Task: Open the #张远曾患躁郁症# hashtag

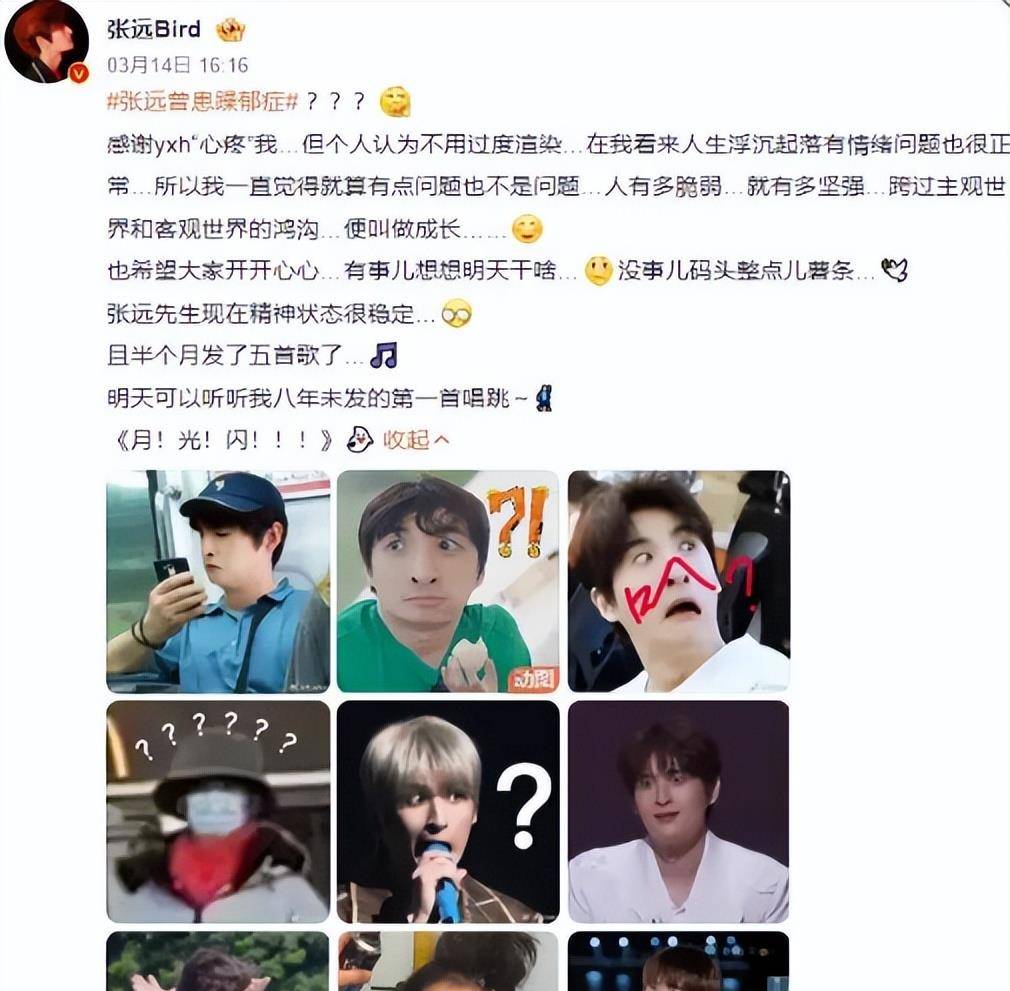Action: point(203,101)
